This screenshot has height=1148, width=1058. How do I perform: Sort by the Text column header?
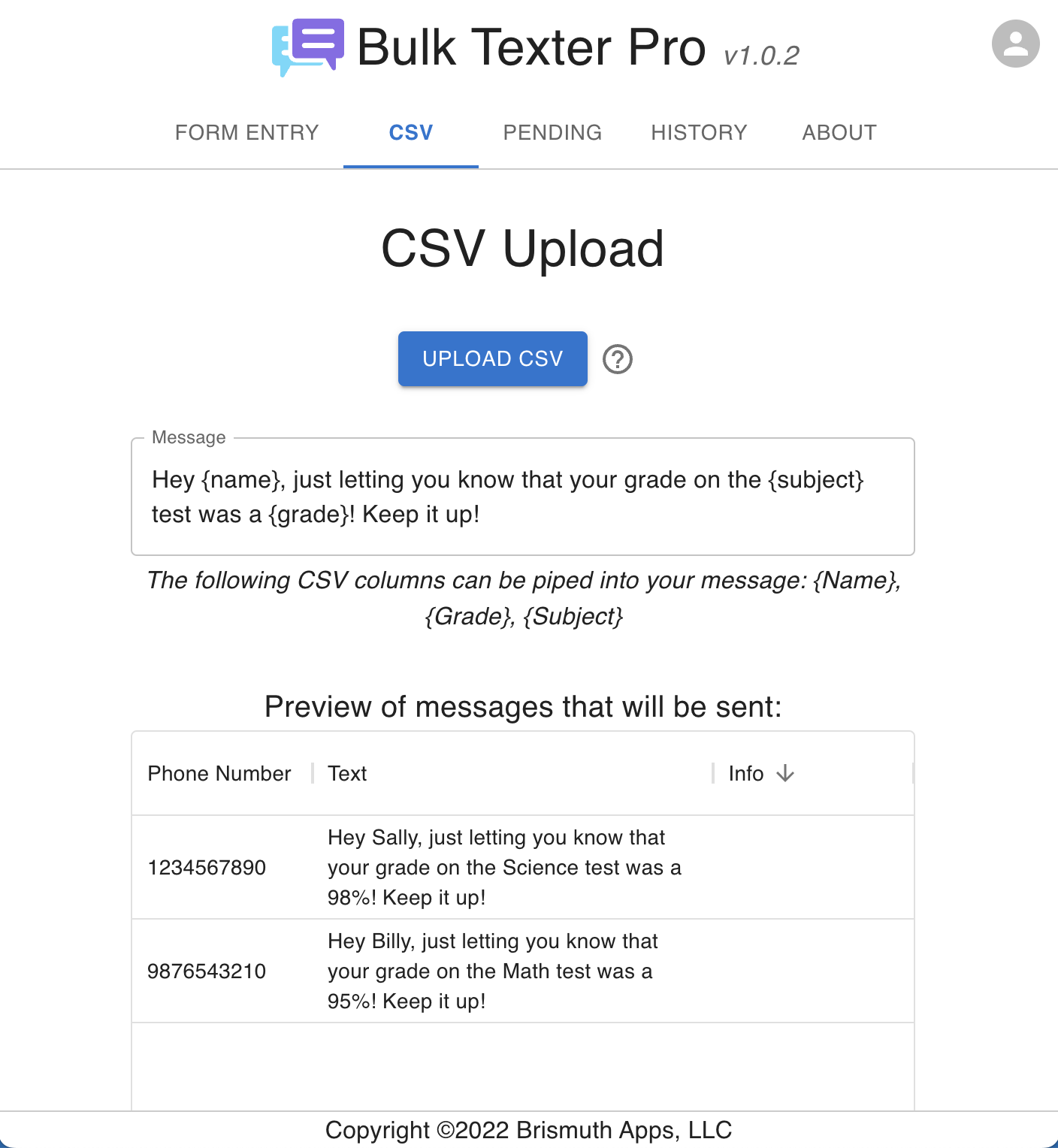pyautogui.click(x=347, y=773)
